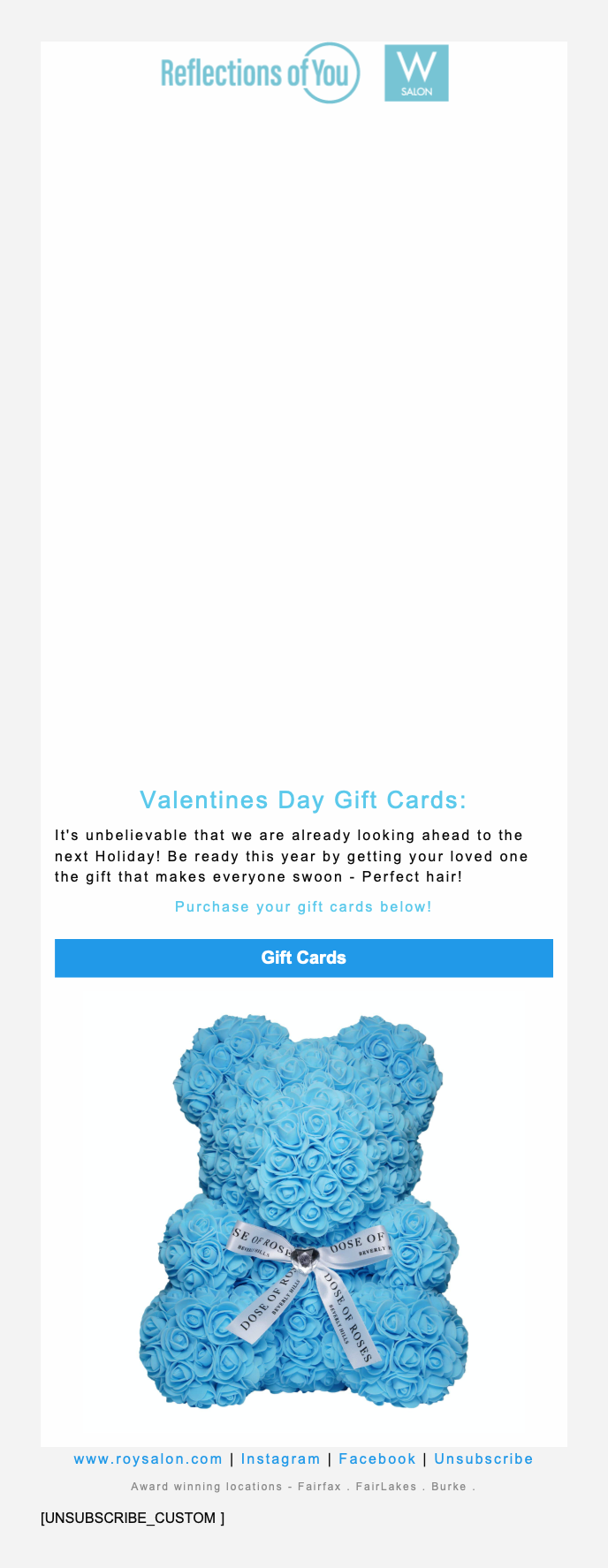Tap the blue Gift Cards button
The width and height of the screenshot is (608, 1568).
tap(303, 958)
